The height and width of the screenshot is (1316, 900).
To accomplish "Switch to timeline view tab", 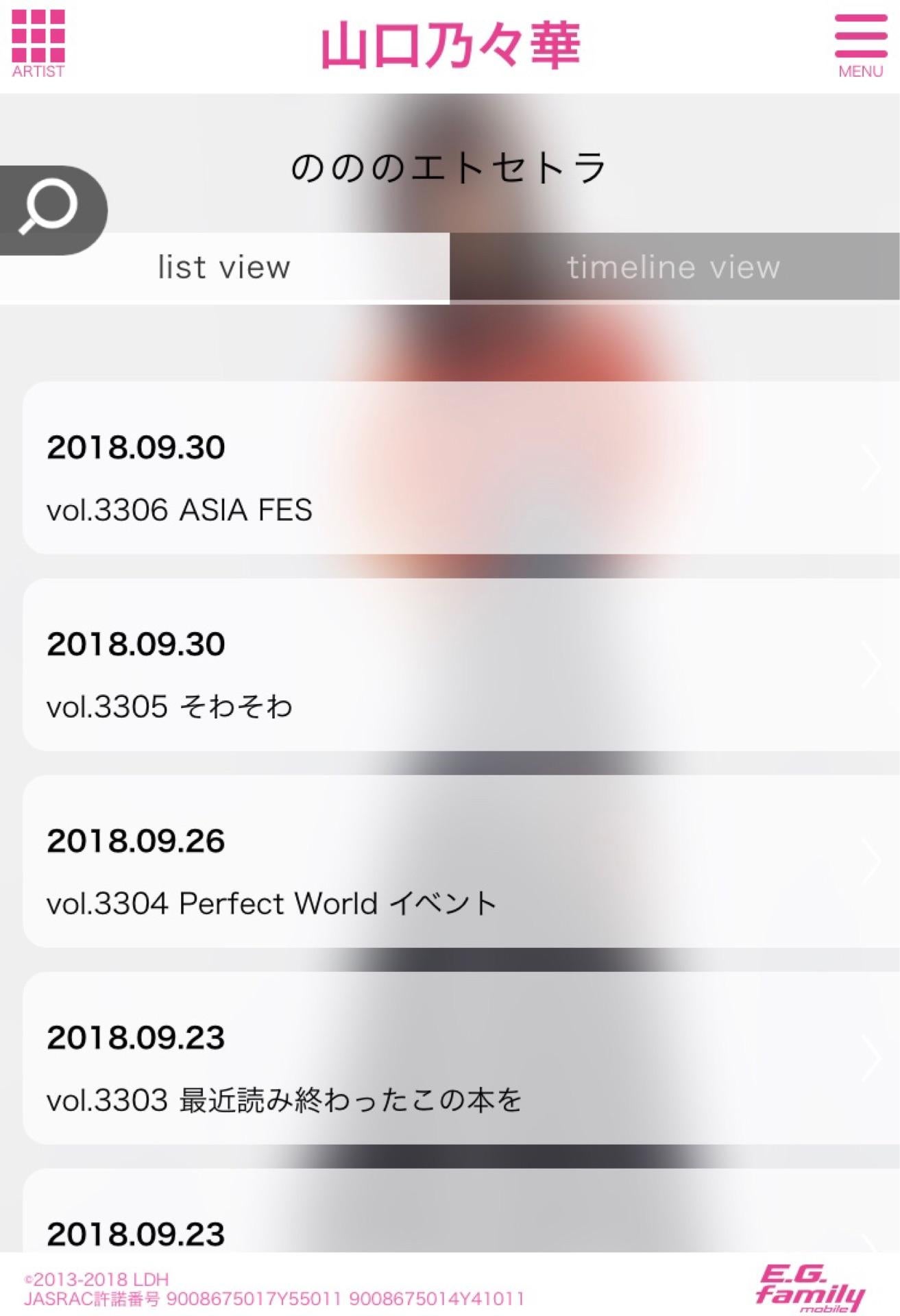I will 674,267.
